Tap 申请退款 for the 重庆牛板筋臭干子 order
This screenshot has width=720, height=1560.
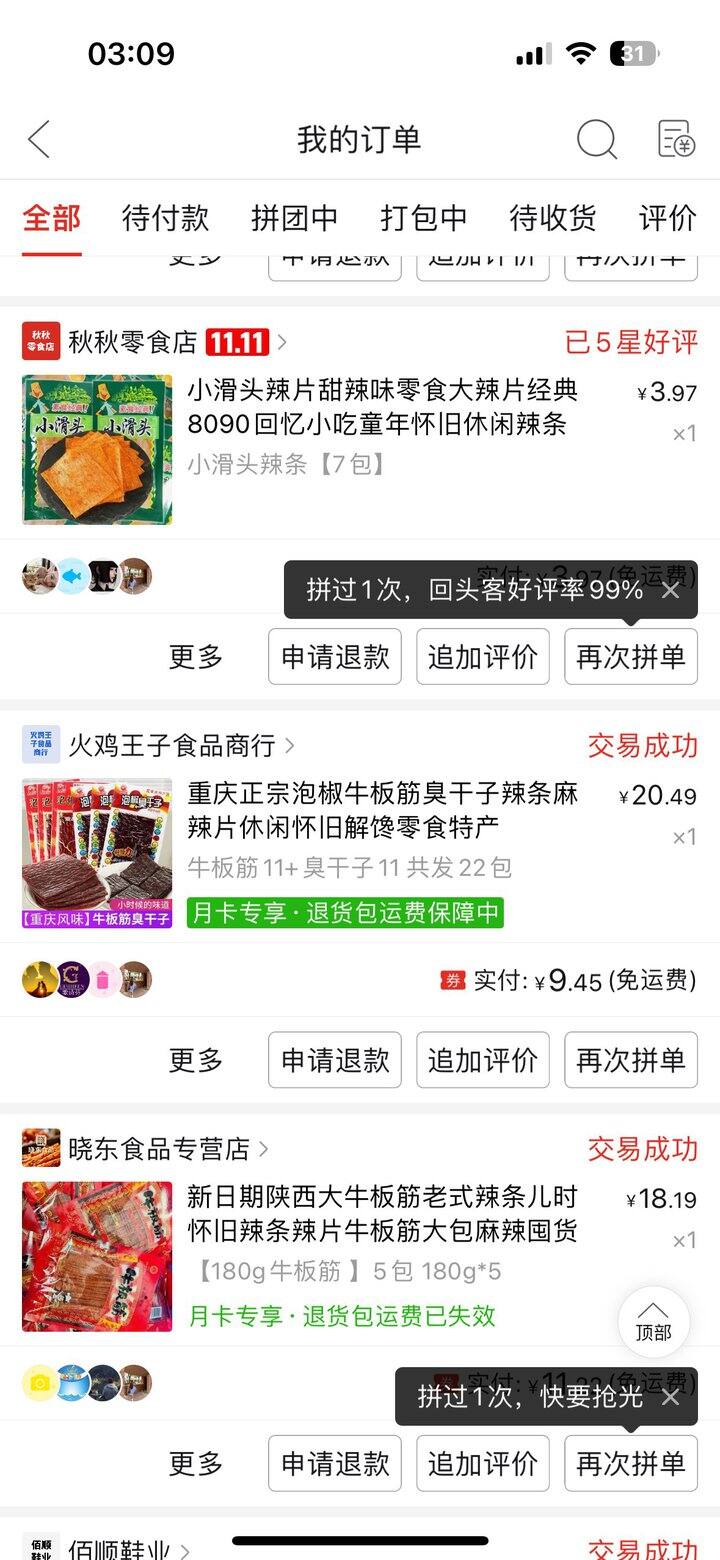click(335, 1060)
